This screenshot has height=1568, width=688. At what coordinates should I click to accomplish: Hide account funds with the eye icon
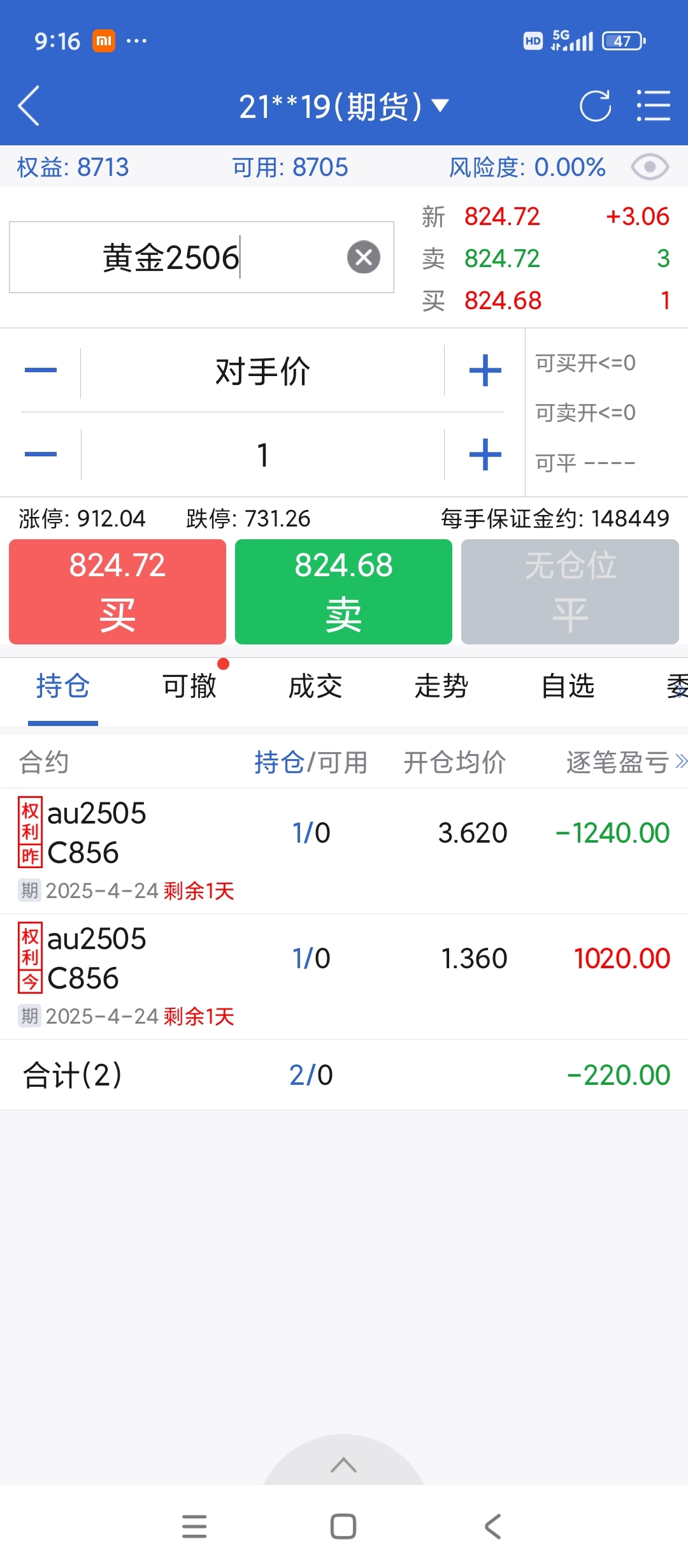pyautogui.click(x=649, y=167)
